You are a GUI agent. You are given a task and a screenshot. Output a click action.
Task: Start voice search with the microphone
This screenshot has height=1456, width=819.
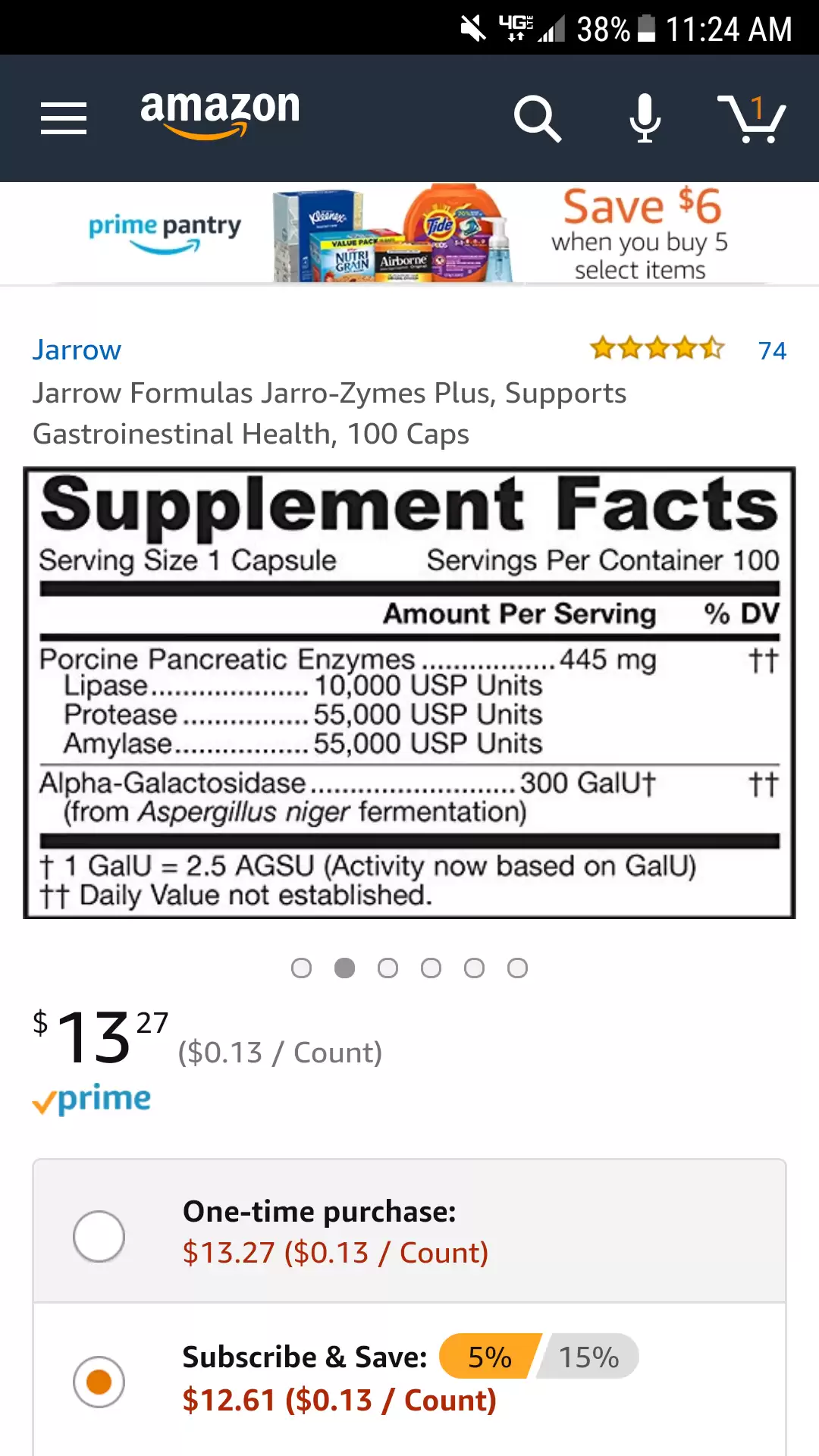(x=645, y=118)
